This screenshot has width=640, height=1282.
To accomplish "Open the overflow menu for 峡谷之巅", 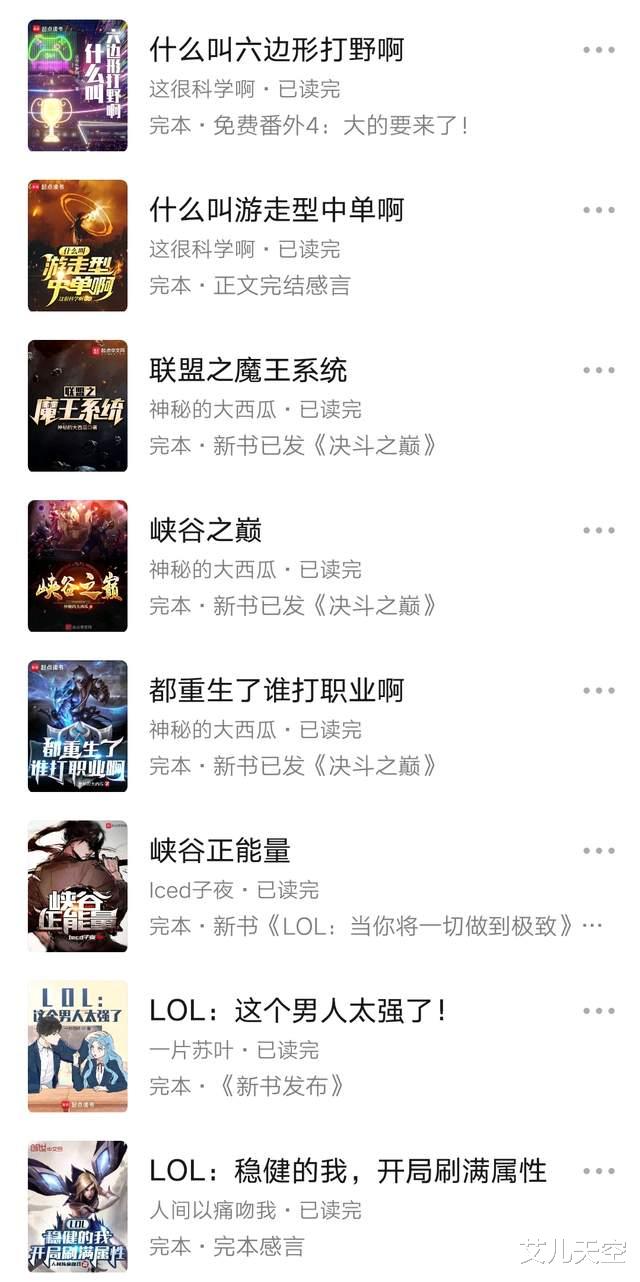I will (x=598, y=530).
